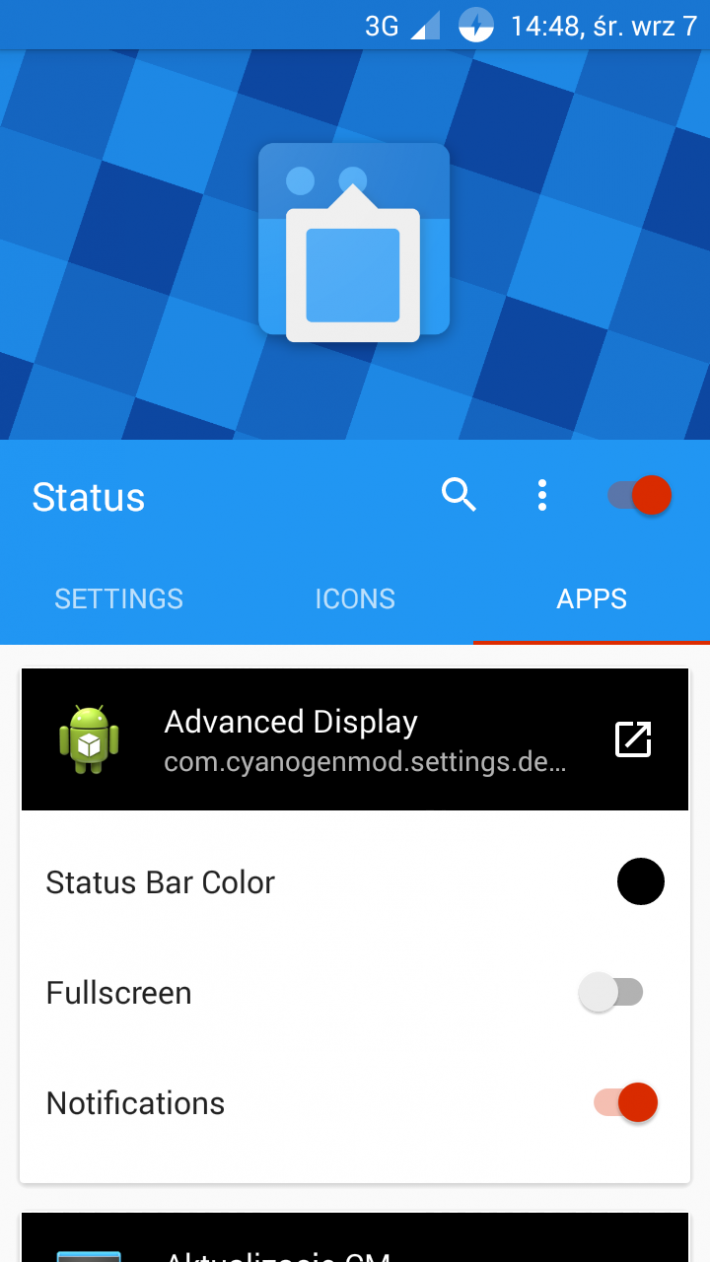The height and width of the screenshot is (1262, 710).
Task: Open search in the Status app bar
Action: (459, 495)
